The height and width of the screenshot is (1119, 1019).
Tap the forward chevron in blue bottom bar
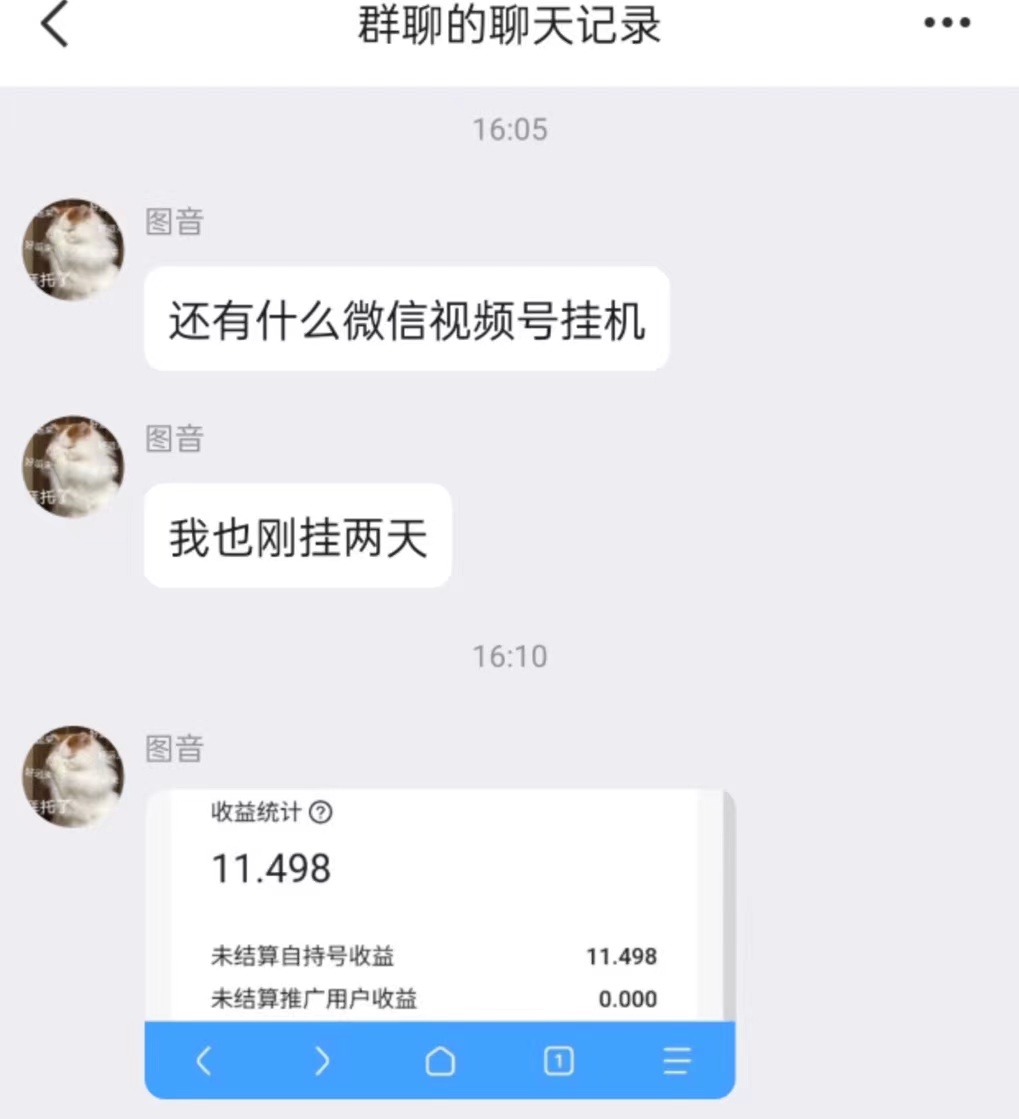(322, 1062)
